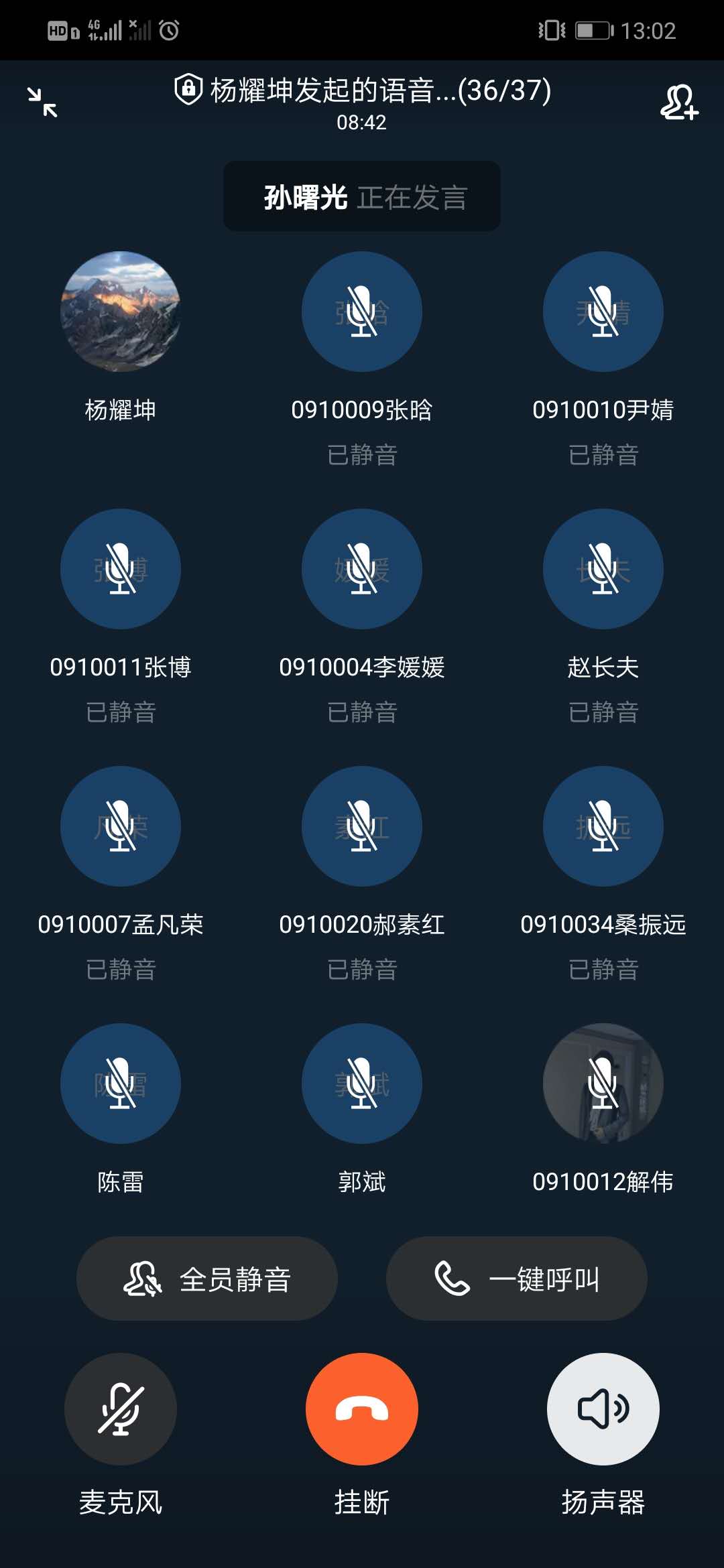
Task: Select participant 0910007孟凡荣
Action: [121, 826]
